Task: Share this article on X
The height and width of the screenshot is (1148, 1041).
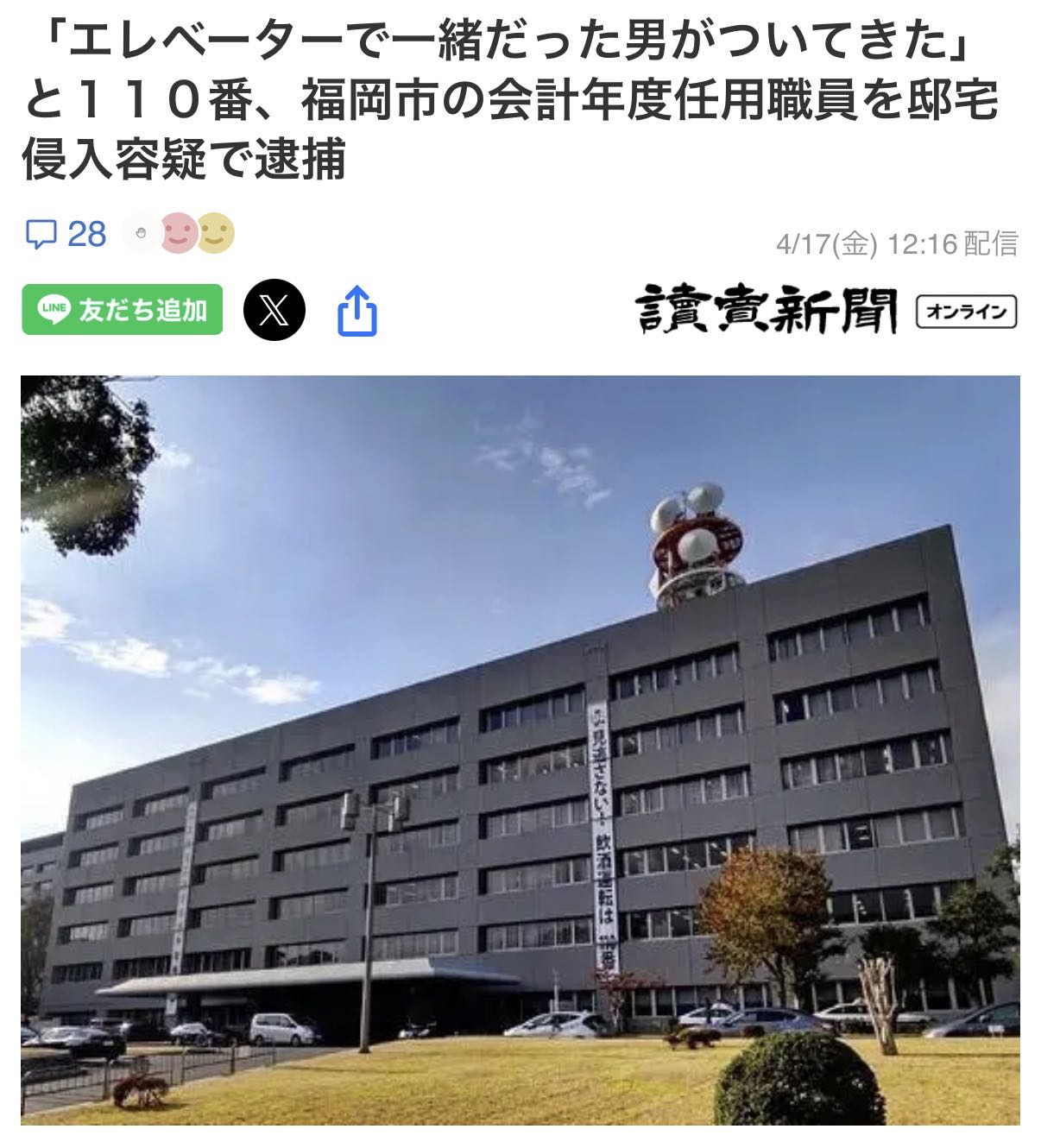Action: [x=274, y=310]
